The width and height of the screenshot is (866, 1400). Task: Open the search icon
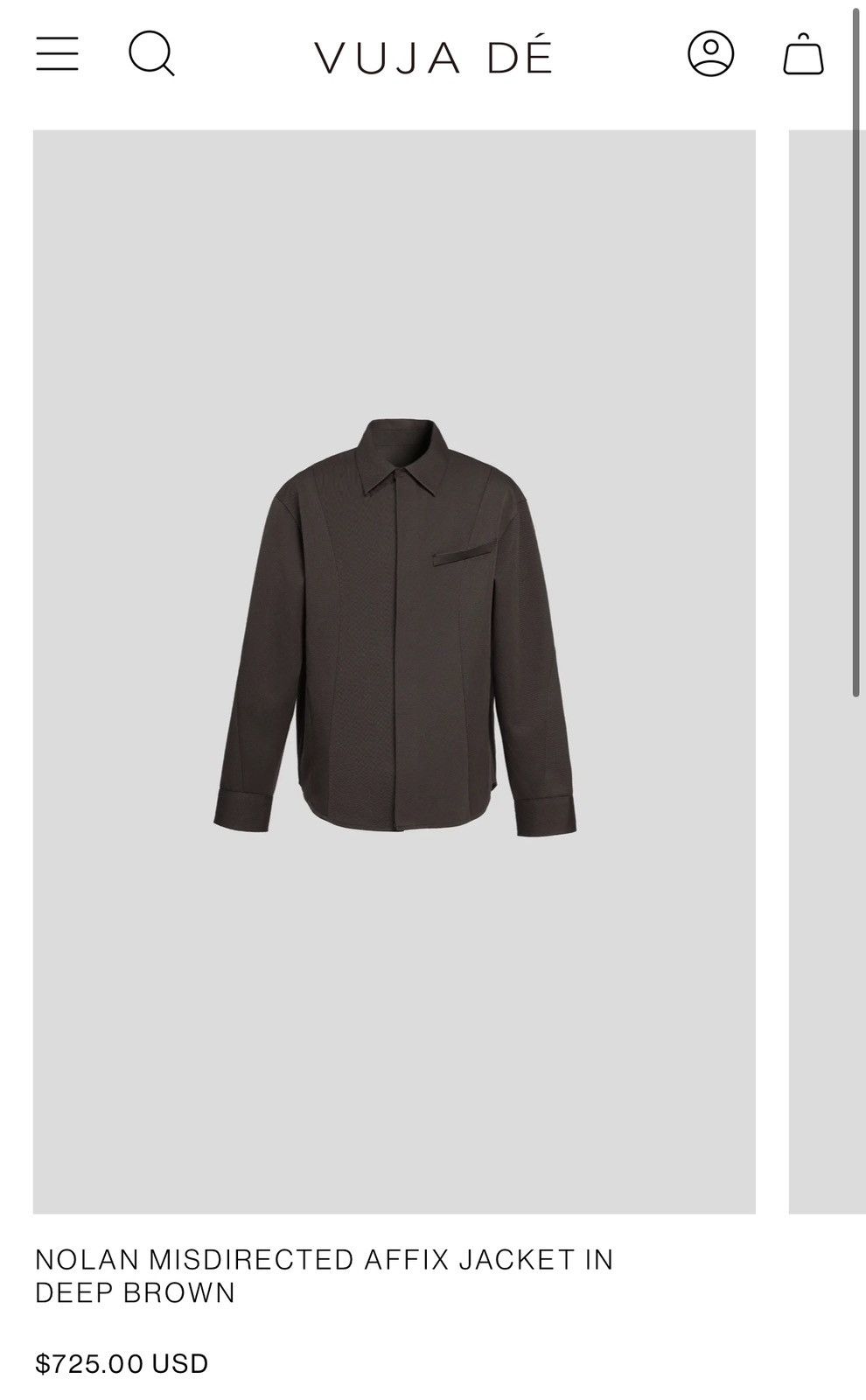pyautogui.click(x=151, y=54)
